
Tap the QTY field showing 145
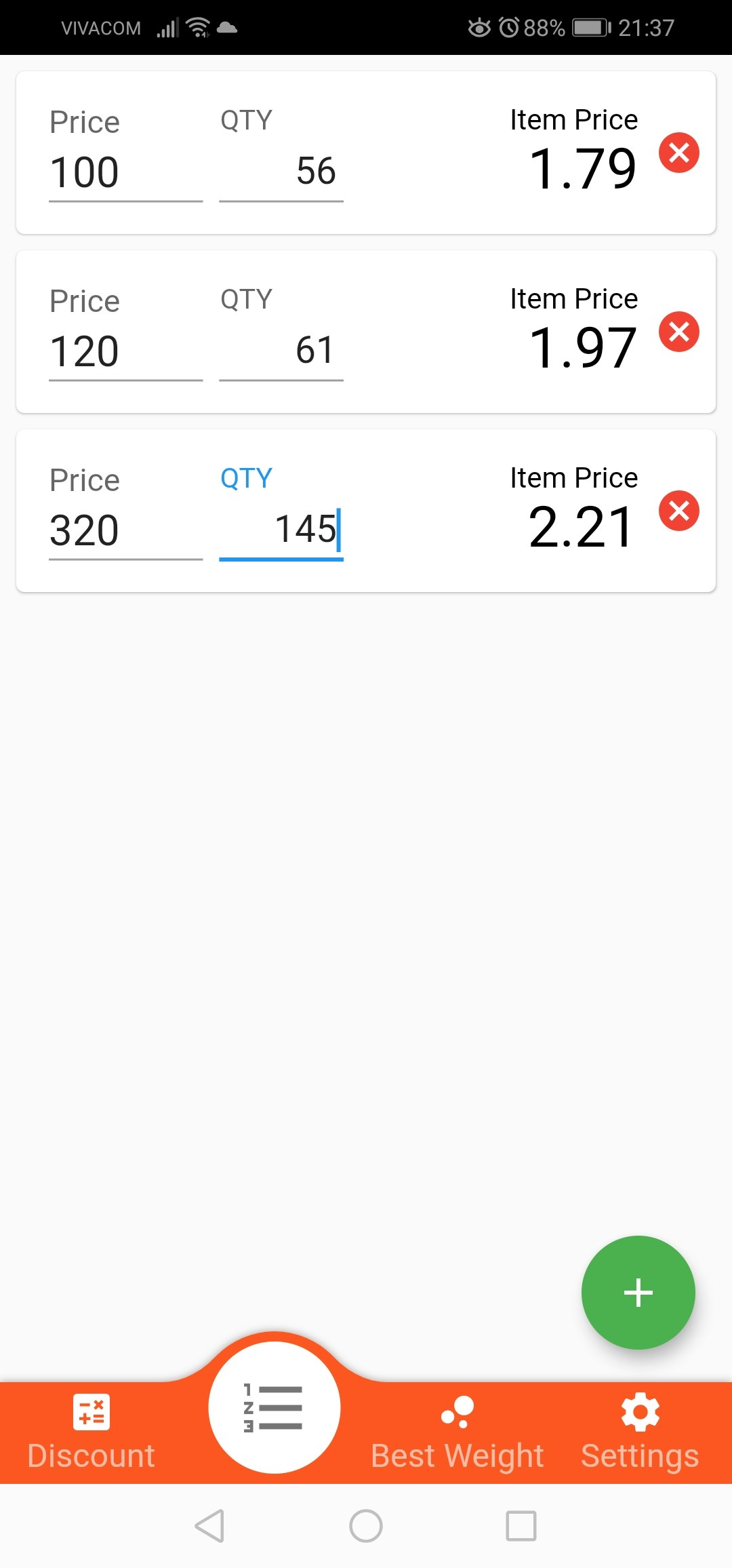click(281, 530)
